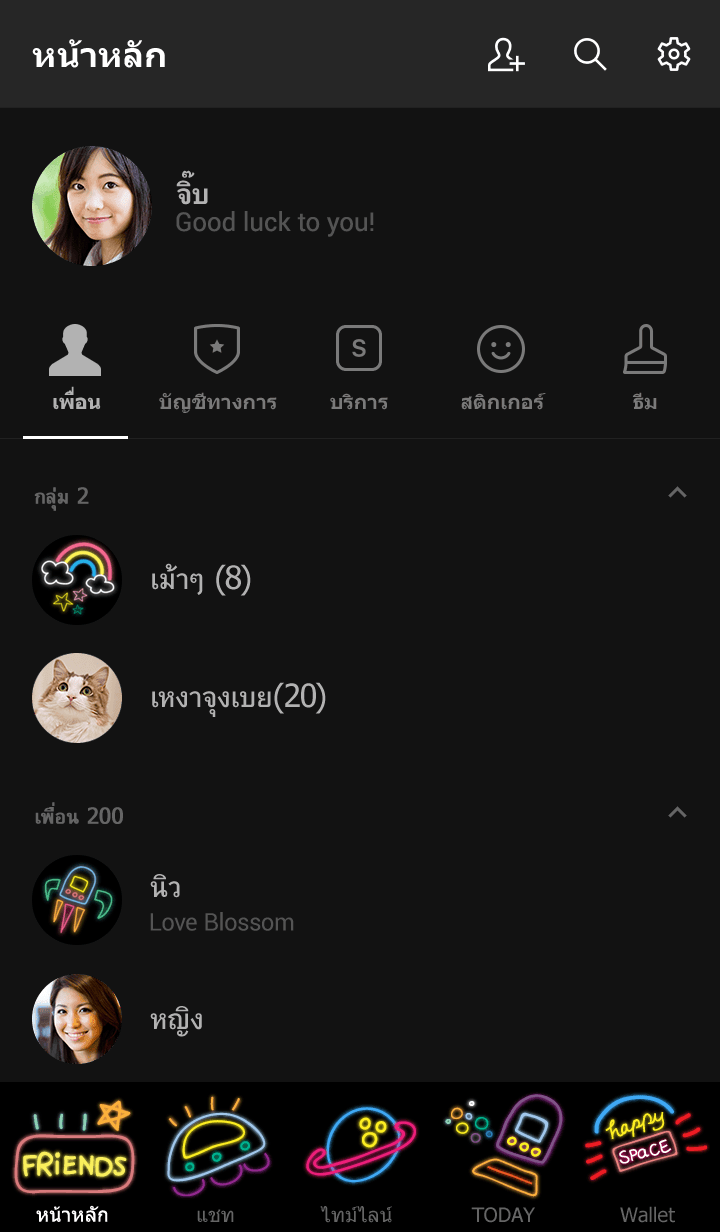Viewport: 720px width, 1232px height.
Task: Open friend หญิง's profile
Action: (176, 1019)
